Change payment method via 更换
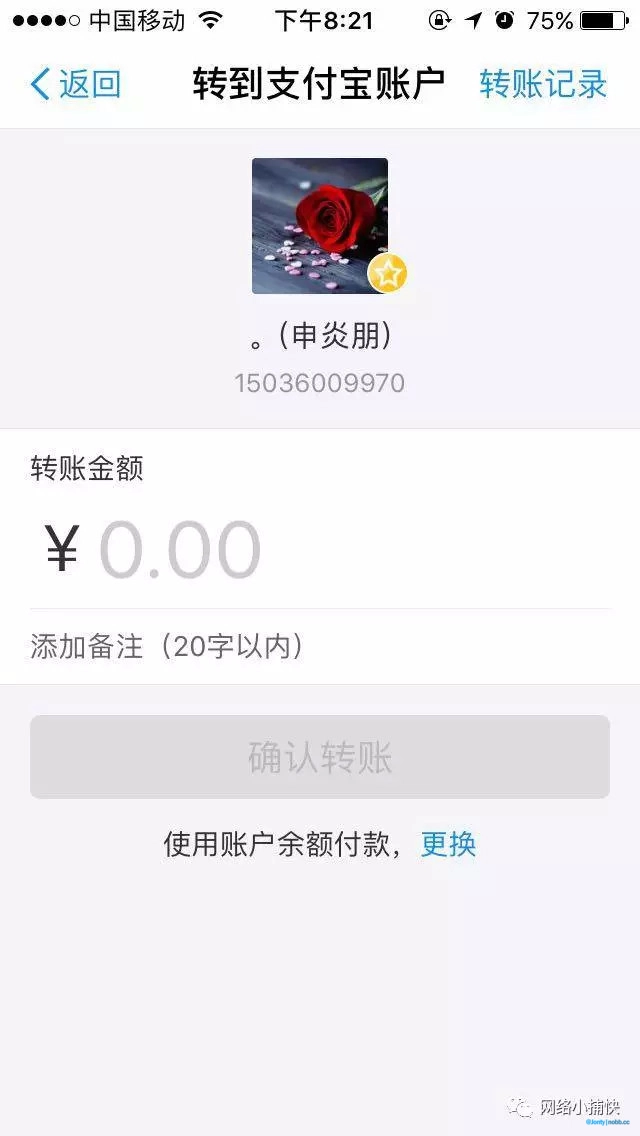 coord(448,844)
